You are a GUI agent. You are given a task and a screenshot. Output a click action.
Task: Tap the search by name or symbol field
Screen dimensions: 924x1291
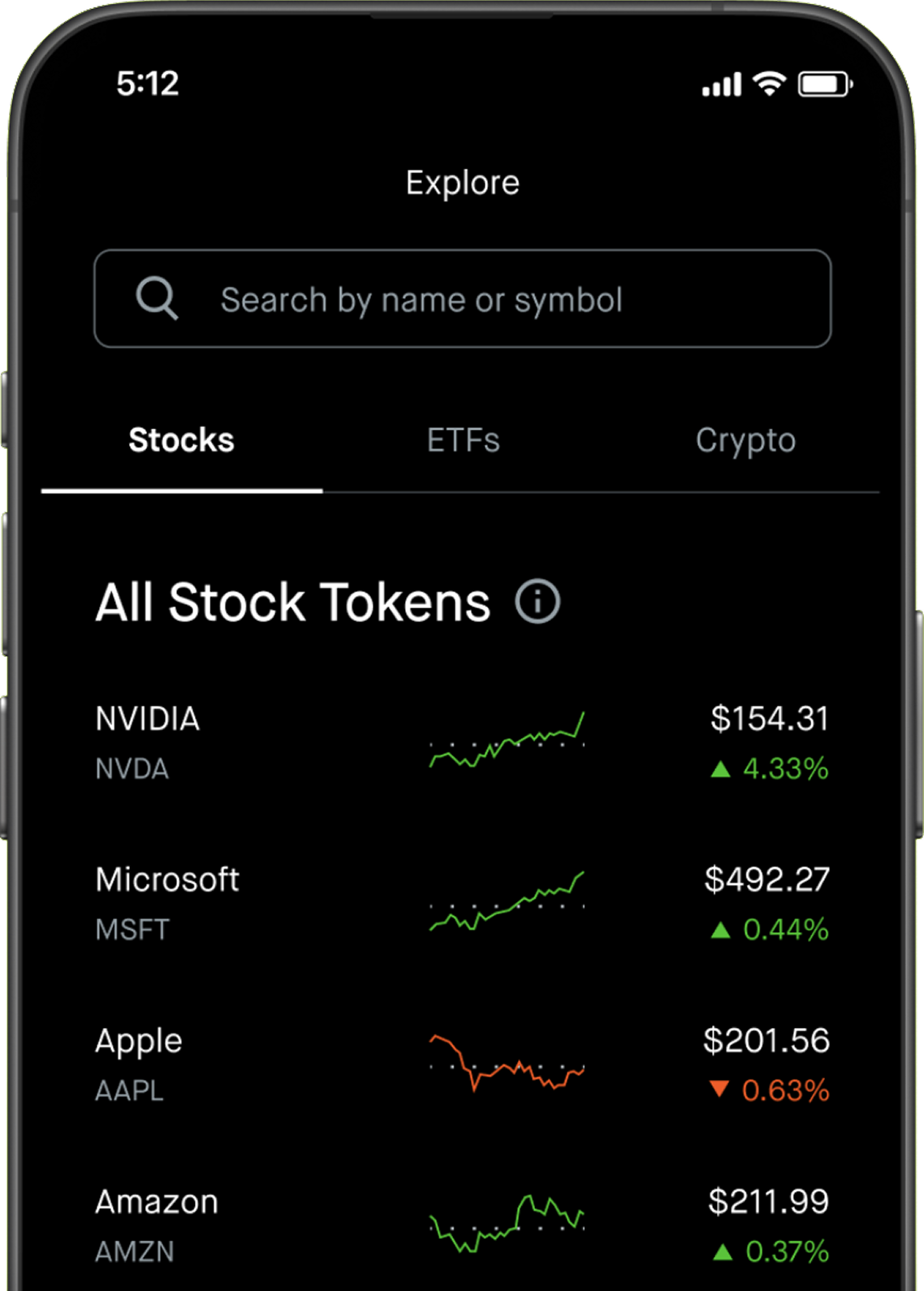[461, 300]
